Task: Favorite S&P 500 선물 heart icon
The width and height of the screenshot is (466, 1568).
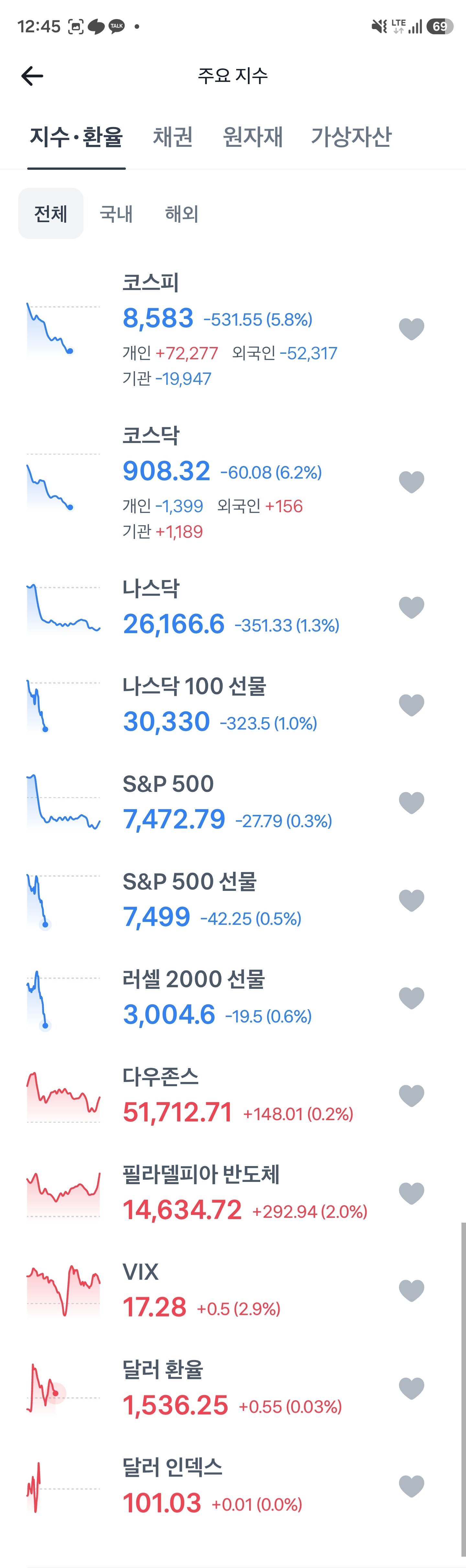Action: (x=411, y=900)
